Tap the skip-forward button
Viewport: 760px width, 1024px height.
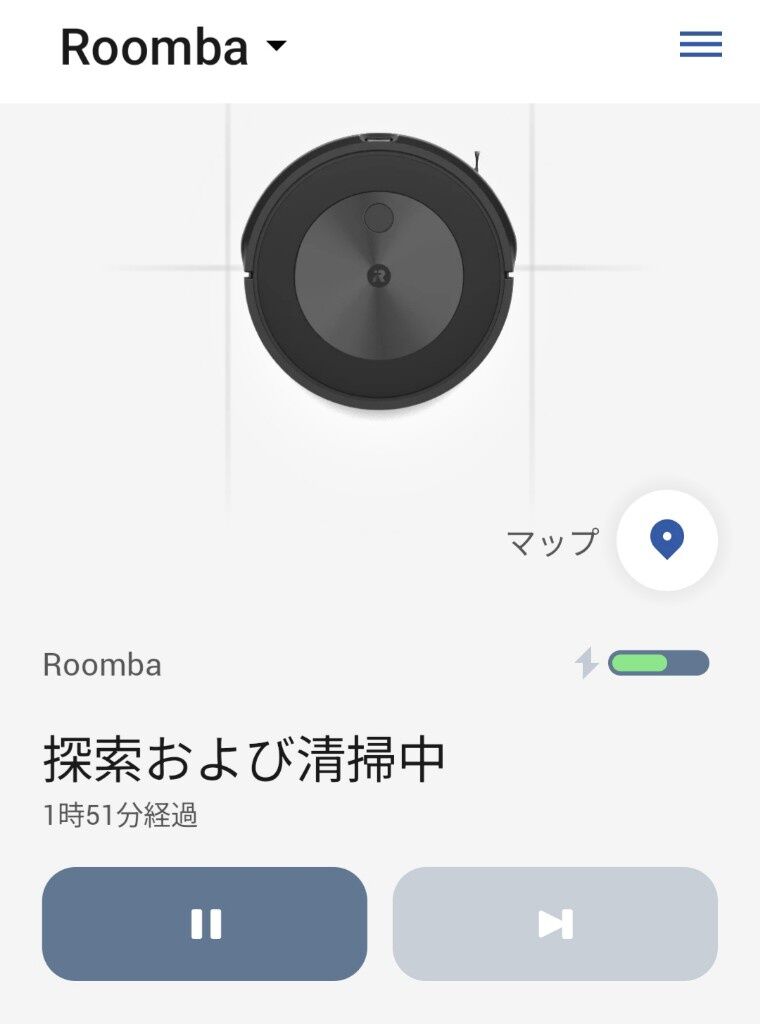tap(555, 923)
